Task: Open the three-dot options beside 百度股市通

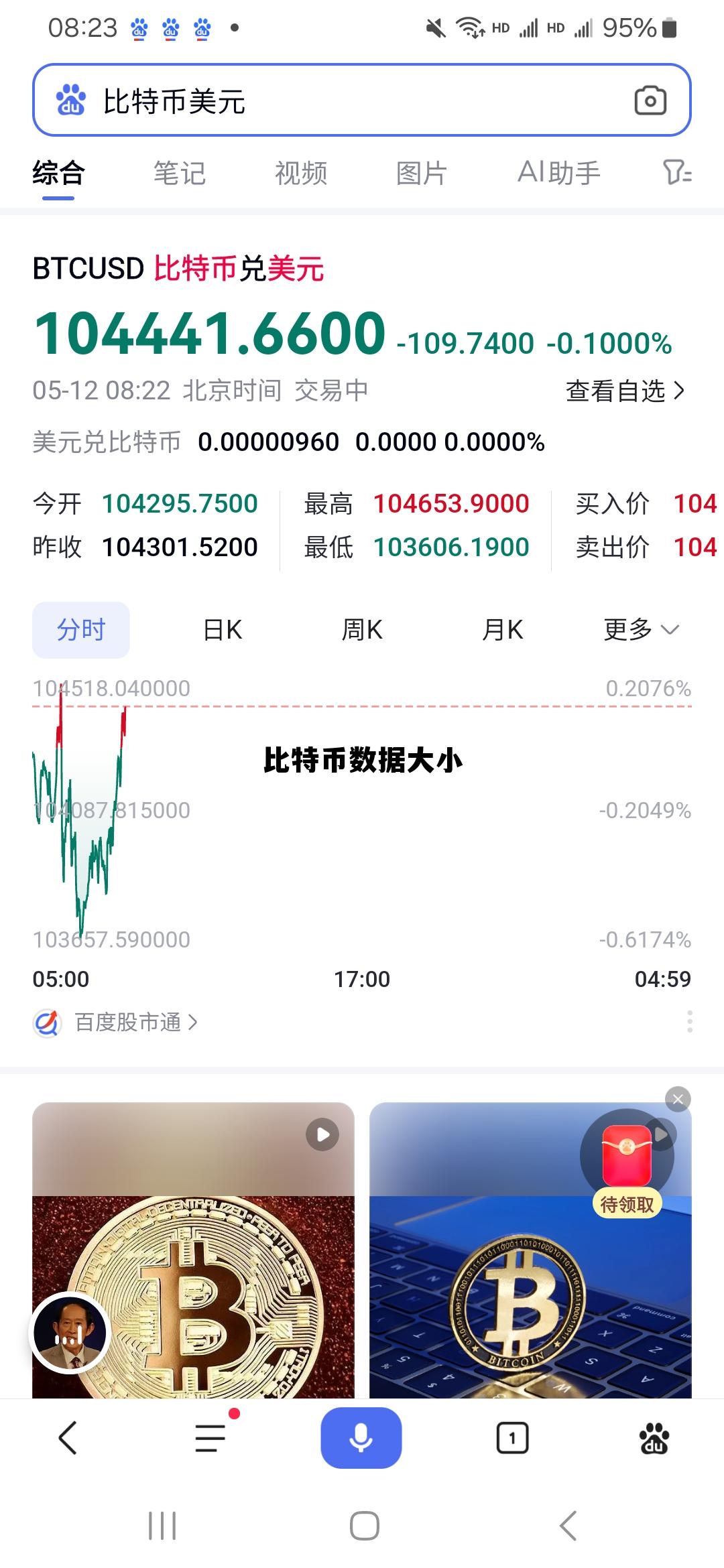Action: point(689,1022)
